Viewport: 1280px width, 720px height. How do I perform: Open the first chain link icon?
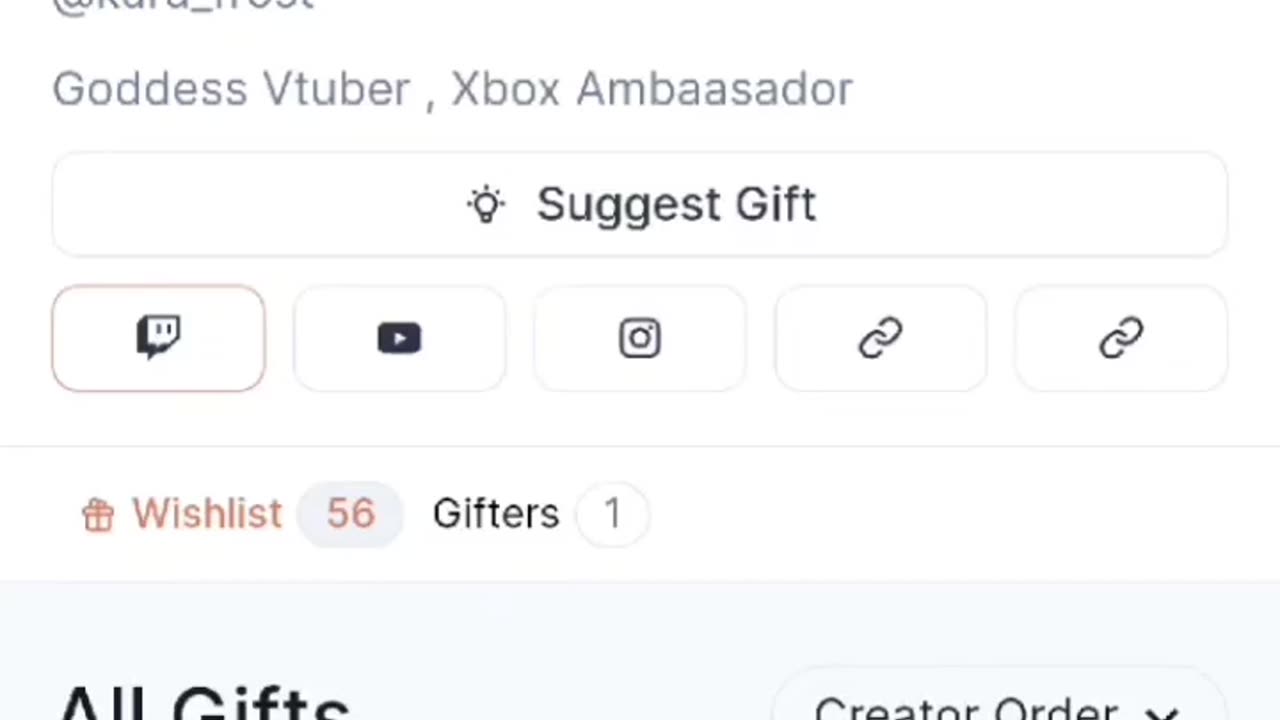tap(881, 338)
